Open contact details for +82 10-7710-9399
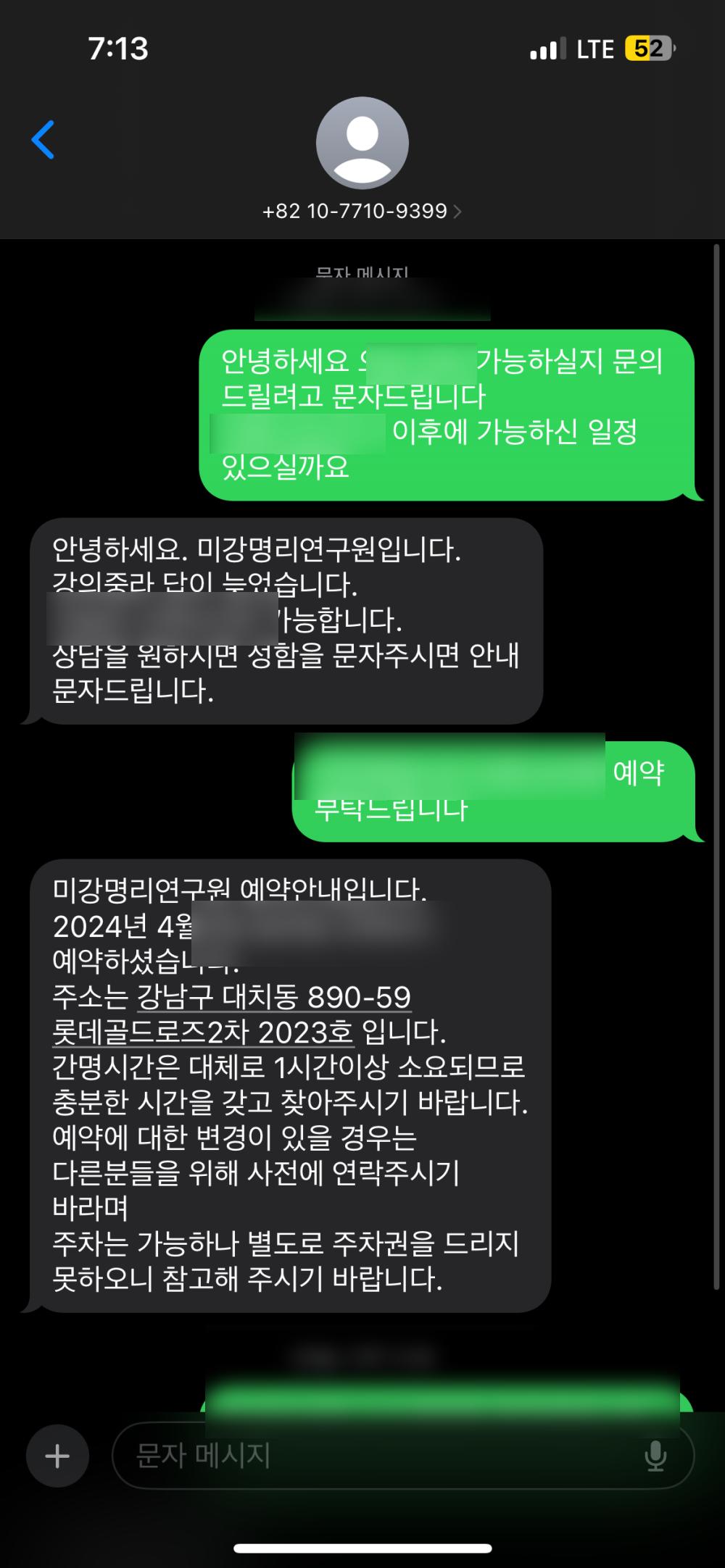725x1568 pixels. click(362, 211)
